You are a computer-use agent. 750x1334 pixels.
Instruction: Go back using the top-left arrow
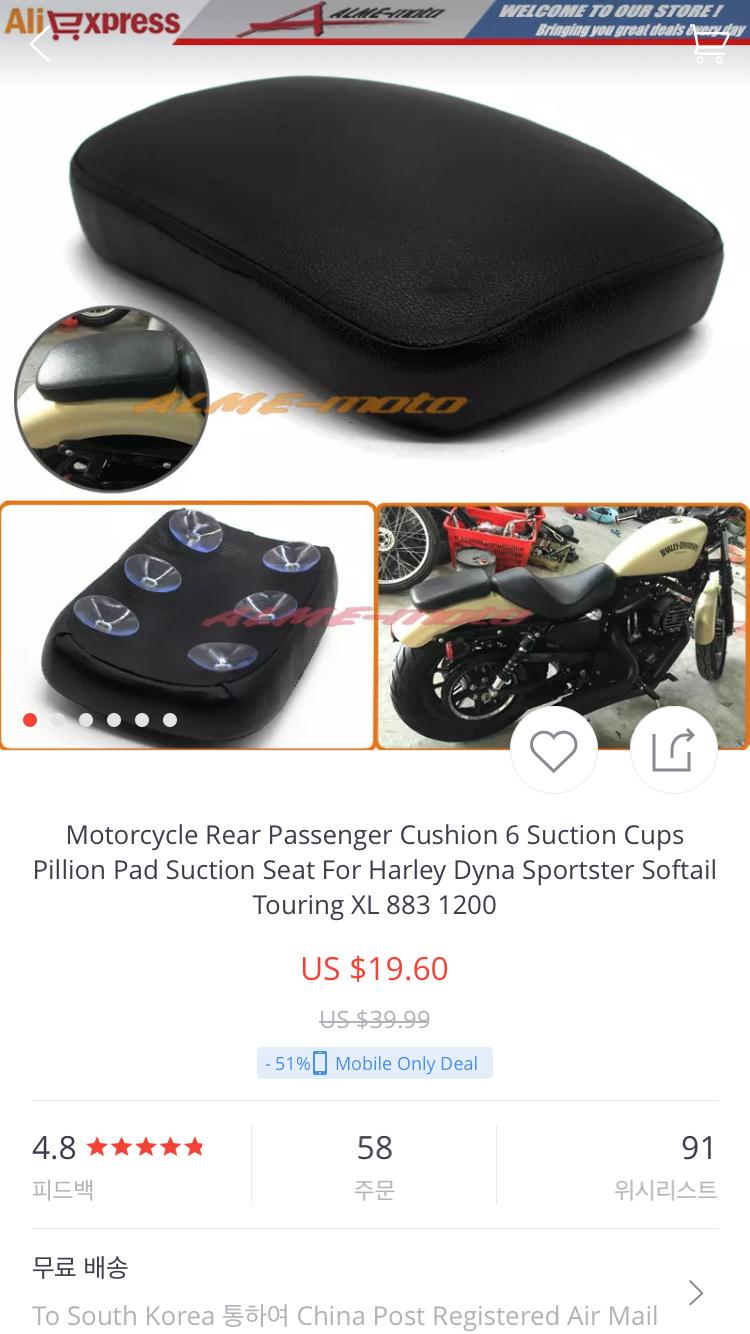[40, 44]
